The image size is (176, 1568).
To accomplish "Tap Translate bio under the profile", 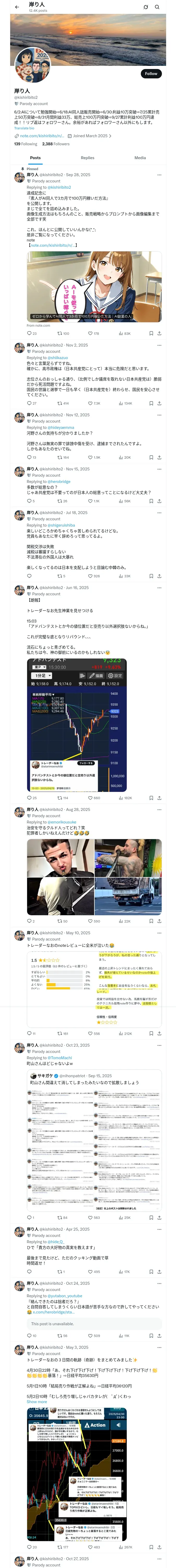I will (24, 128).
